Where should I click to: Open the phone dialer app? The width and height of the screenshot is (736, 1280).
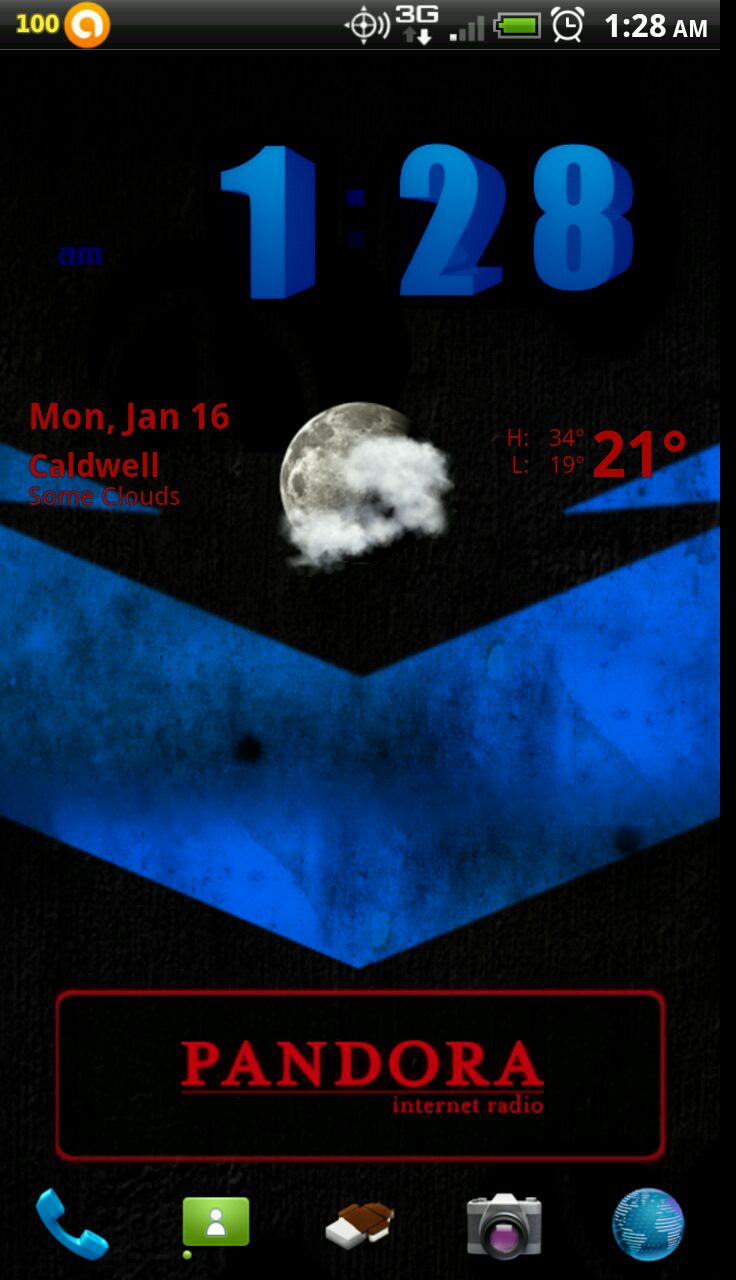[x=72, y=1224]
